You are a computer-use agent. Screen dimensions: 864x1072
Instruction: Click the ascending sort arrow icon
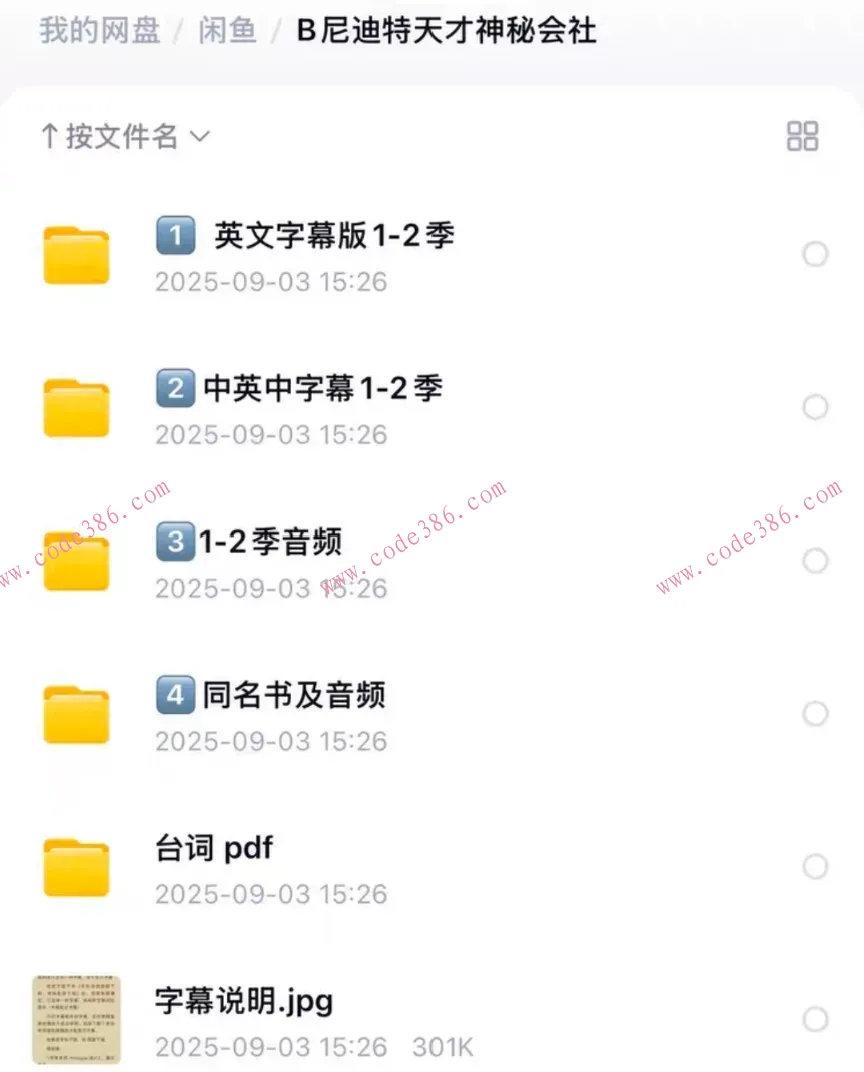[49, 136]
